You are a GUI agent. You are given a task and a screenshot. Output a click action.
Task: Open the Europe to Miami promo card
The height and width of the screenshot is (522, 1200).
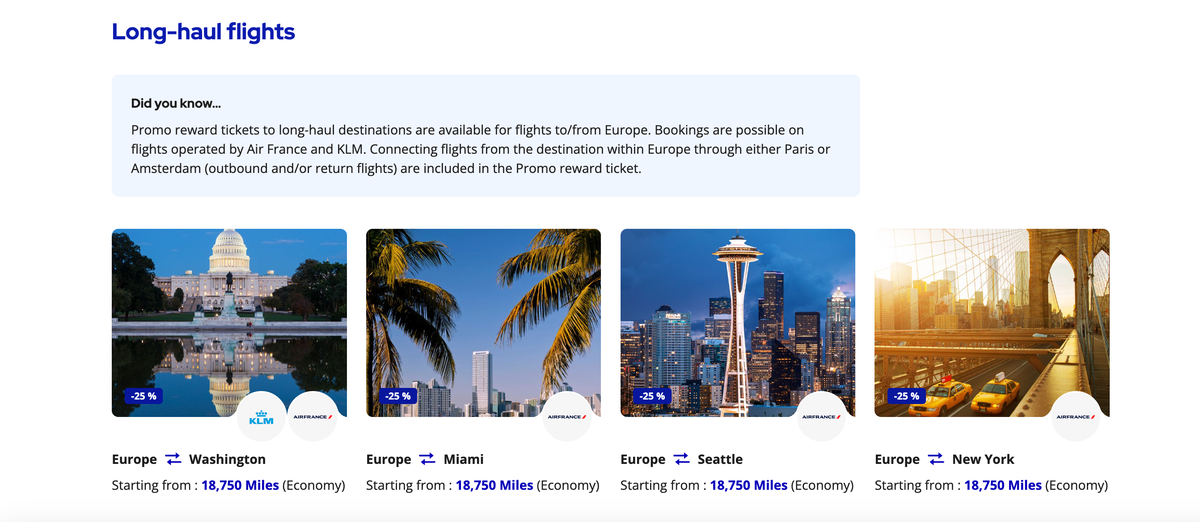pos(483,323)
